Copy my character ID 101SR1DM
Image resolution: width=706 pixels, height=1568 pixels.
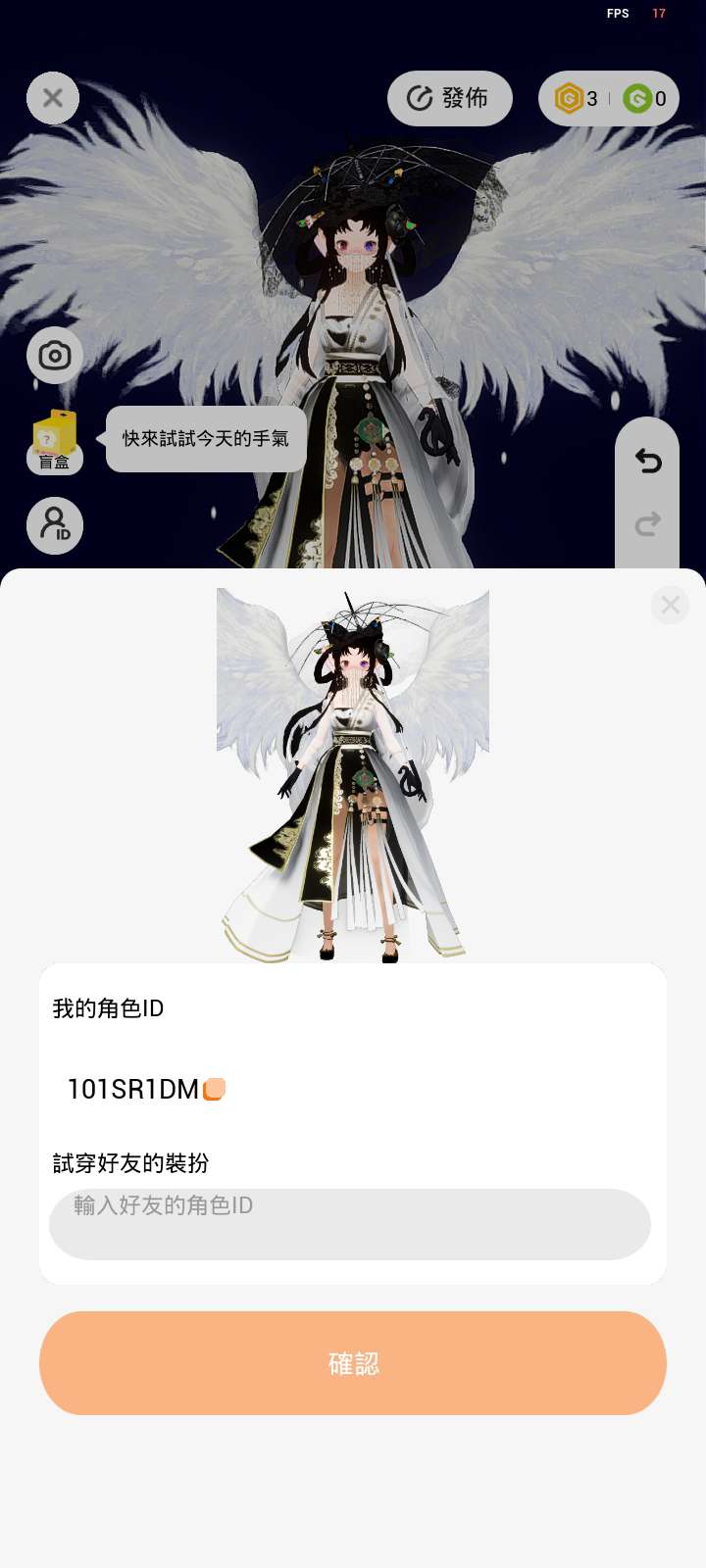click(x=214, y=1089)
